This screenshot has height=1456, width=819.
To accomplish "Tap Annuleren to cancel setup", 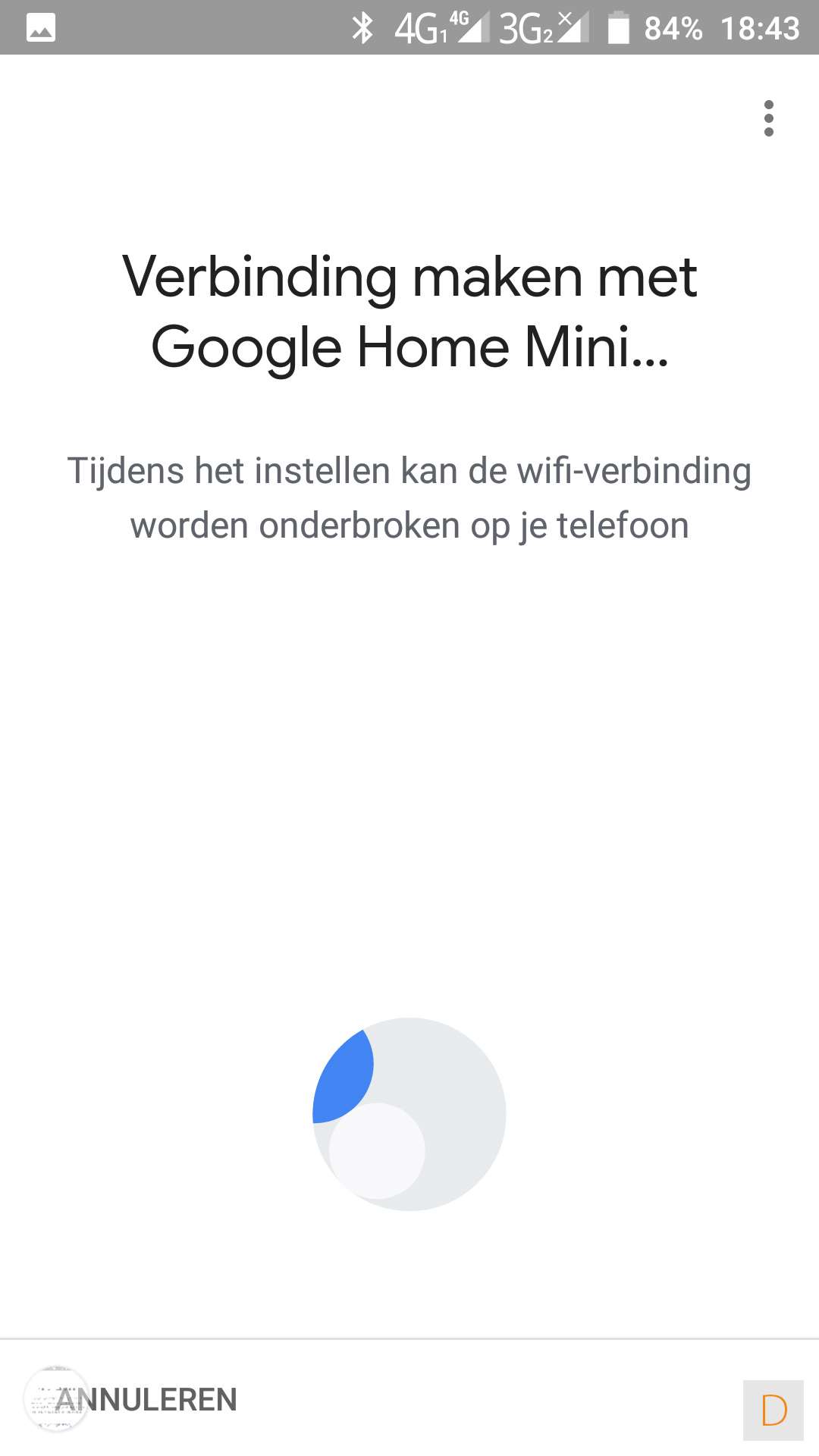I will tap(146, 1399).
